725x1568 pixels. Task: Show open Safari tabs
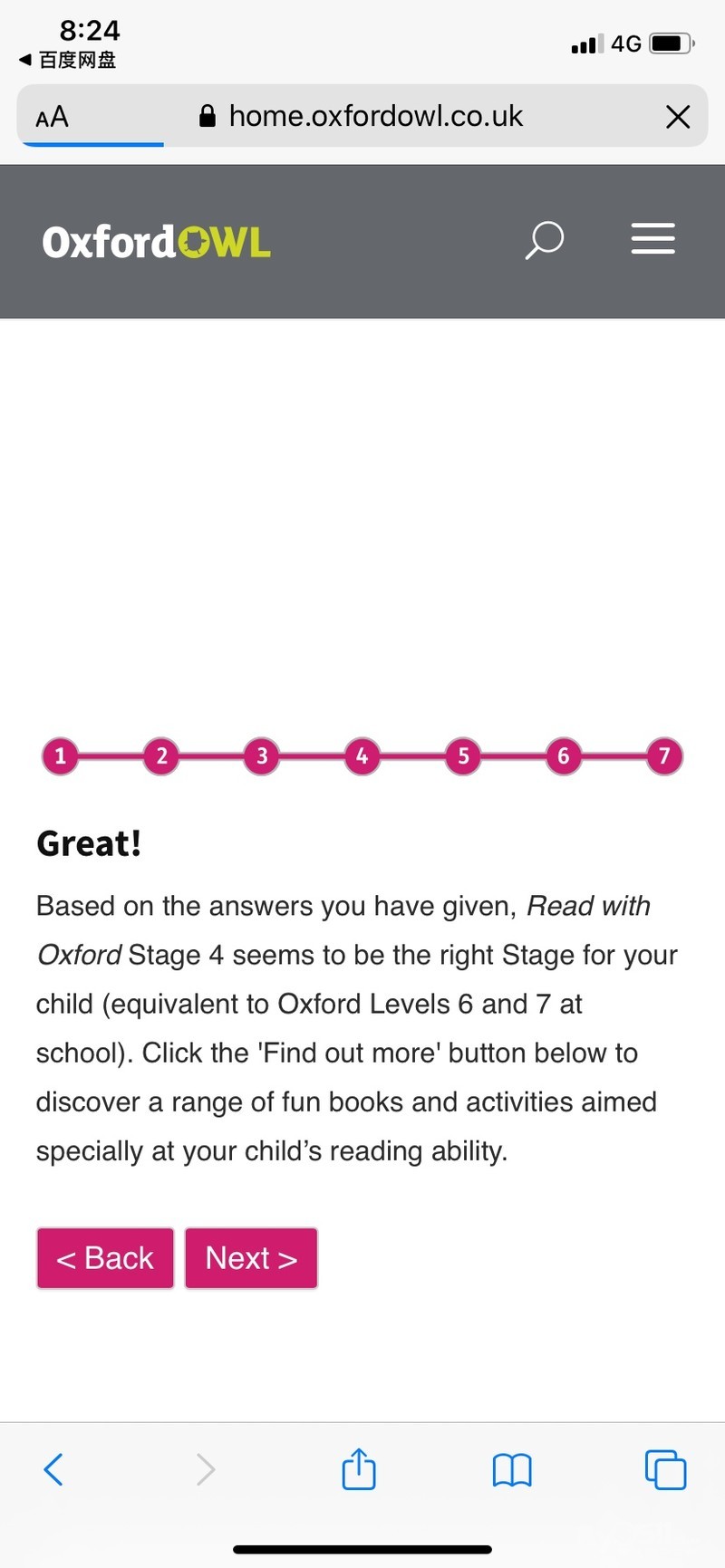665,1469
